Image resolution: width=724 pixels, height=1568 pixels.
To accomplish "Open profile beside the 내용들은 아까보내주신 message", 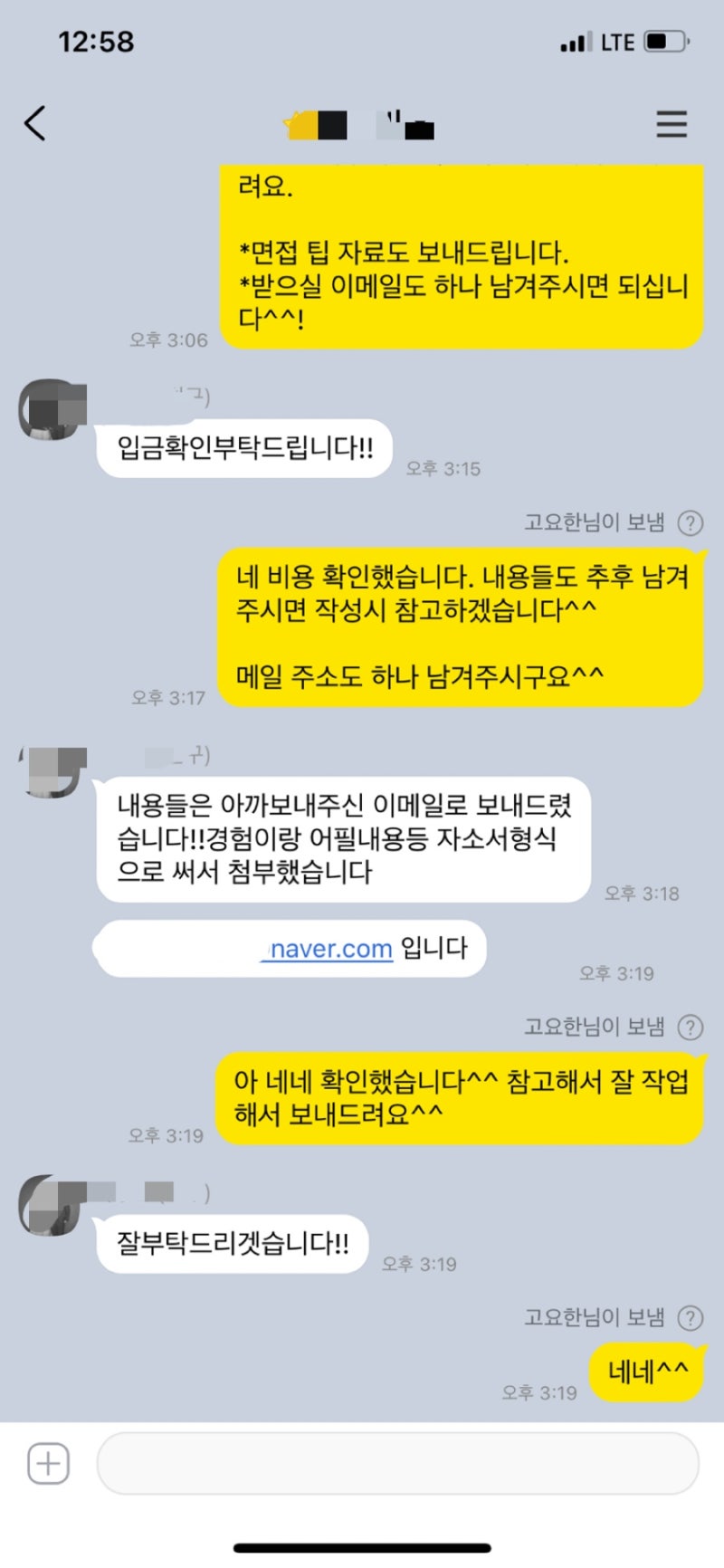I will point(52,771).
